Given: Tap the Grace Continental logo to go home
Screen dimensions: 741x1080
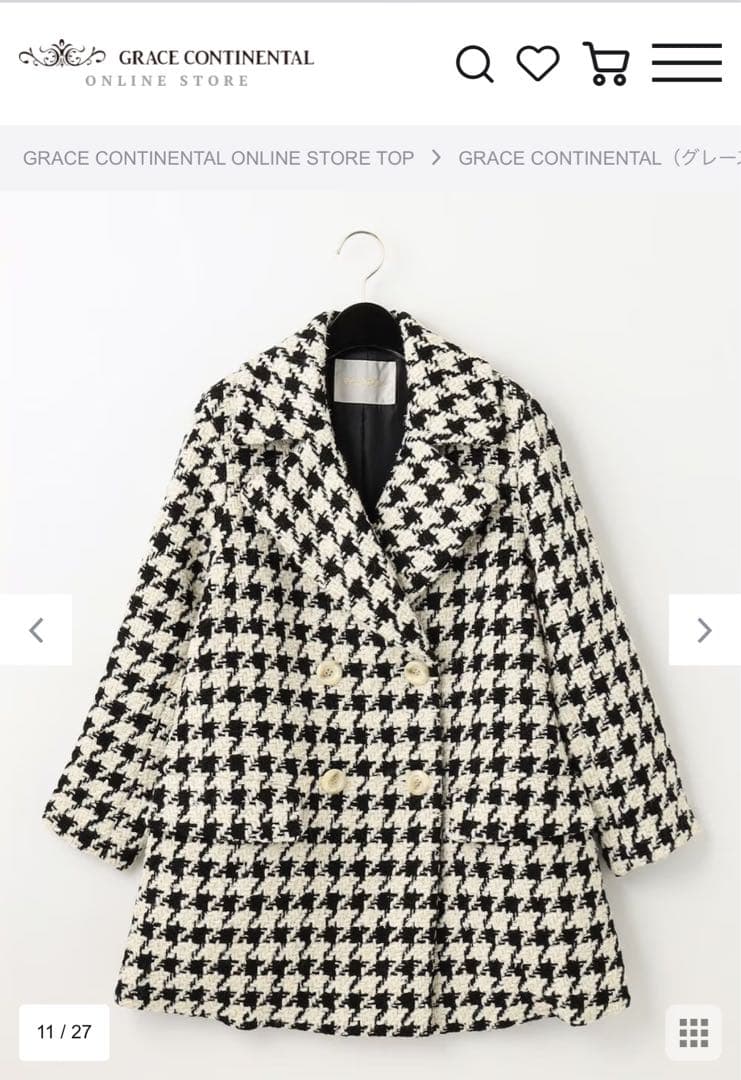Looking at the screenshot, I should coord(166,64).
